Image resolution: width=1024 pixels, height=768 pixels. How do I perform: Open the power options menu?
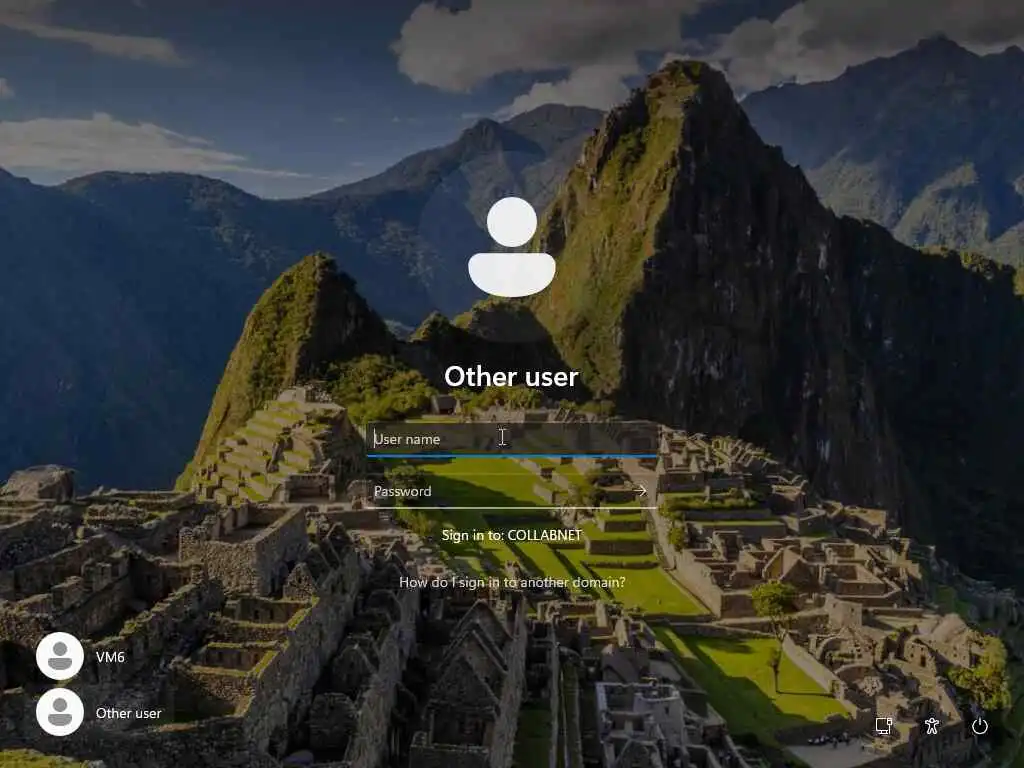(x=980, y=726)
